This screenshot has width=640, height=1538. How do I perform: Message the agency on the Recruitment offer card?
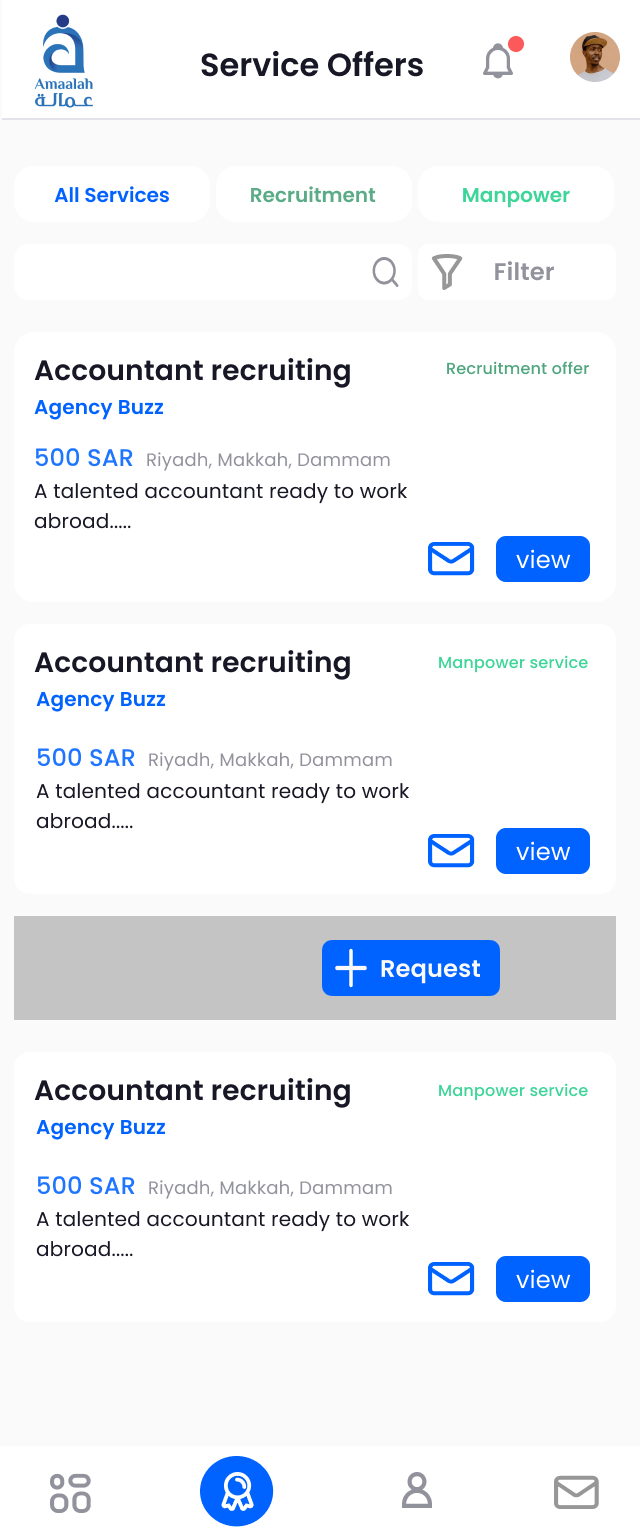tap(451, 559)
